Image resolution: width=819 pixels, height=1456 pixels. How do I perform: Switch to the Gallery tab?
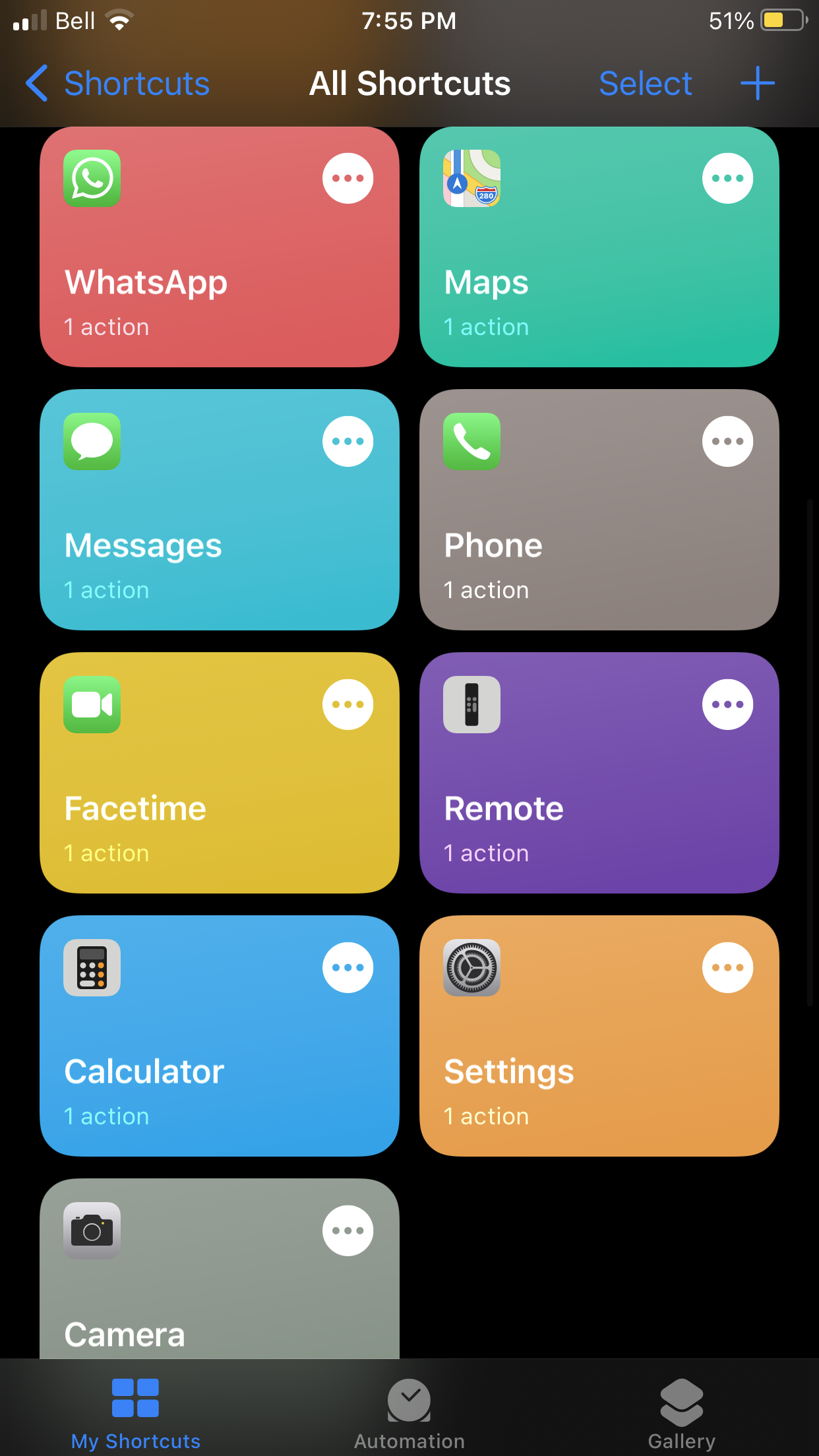[681, 1411]
